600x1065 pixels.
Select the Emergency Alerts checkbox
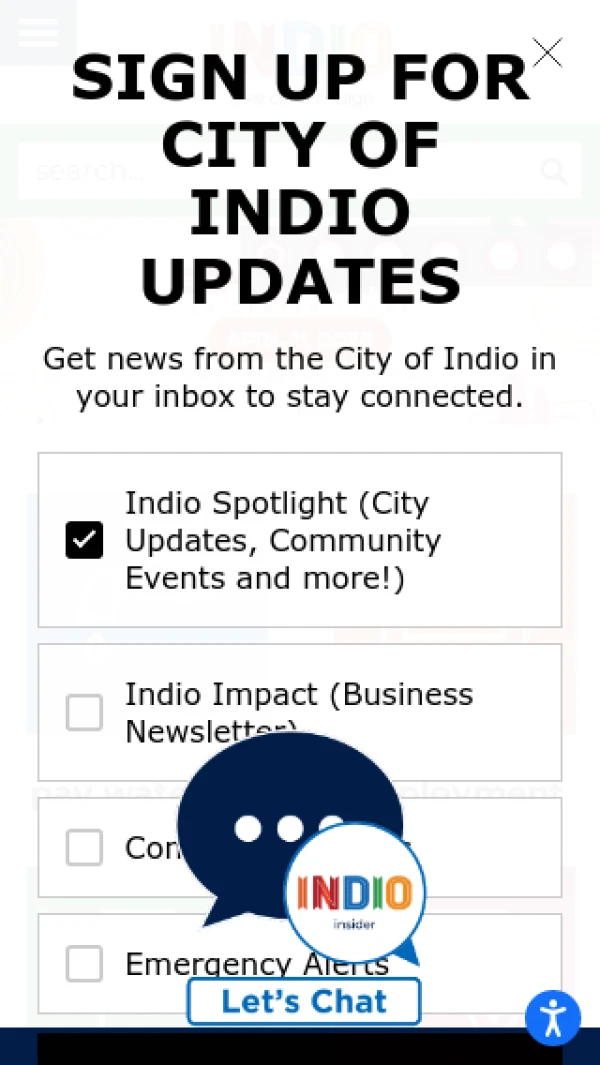(x=84, y=963)
